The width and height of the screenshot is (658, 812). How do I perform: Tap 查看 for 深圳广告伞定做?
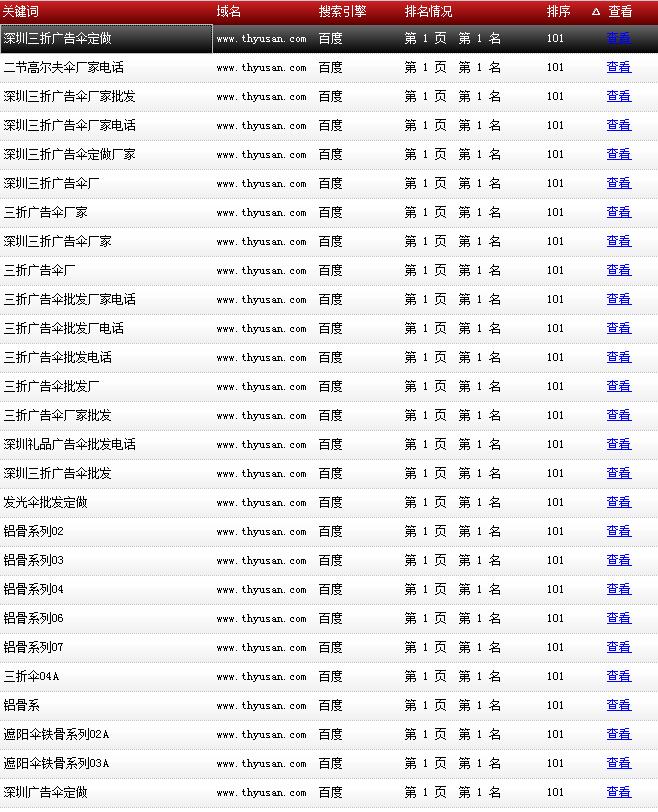(619, 792)
